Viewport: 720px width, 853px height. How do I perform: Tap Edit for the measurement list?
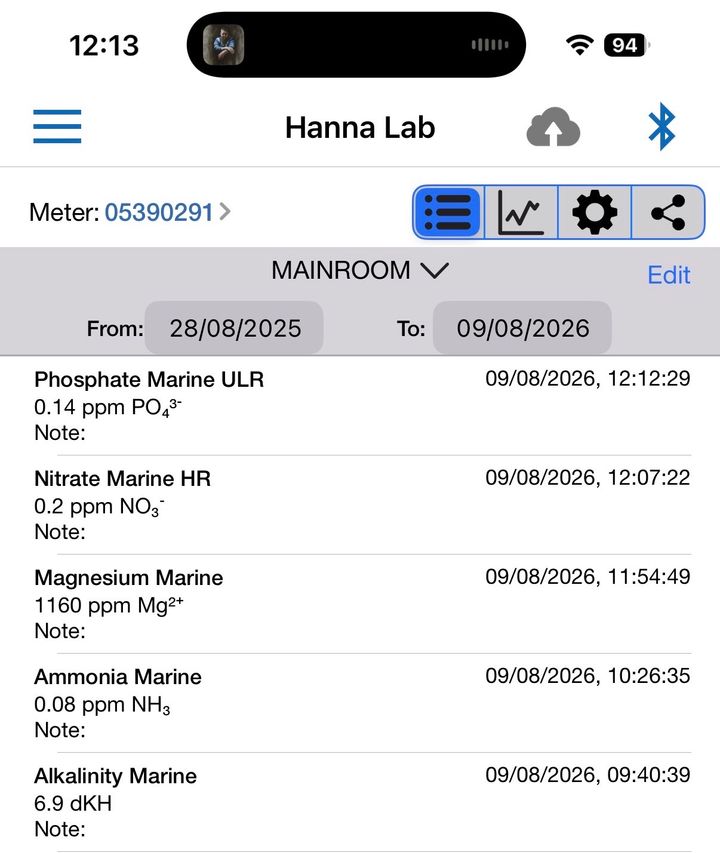[669, 275]
